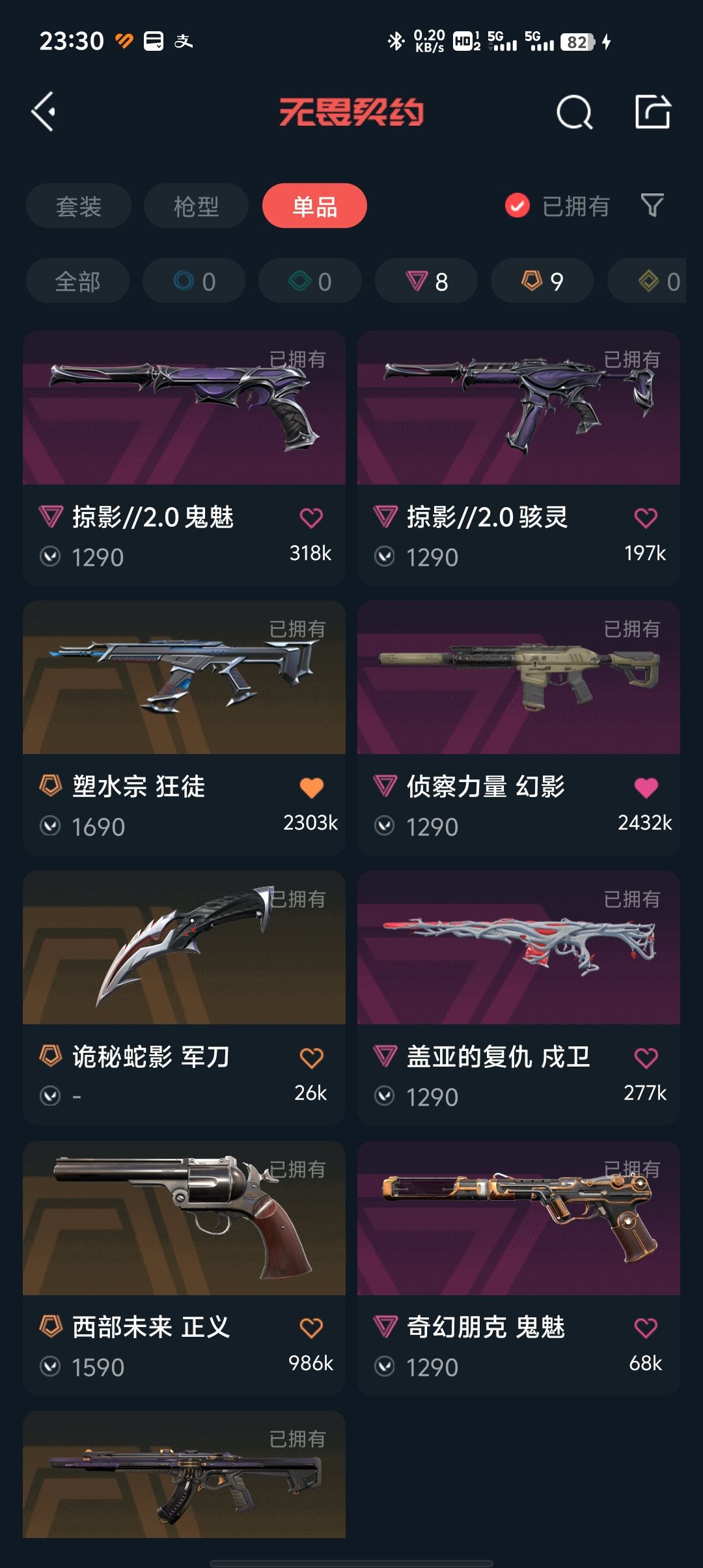Open the 诡秘蛇影 军刀 knife card
The height and width of the screenshot is (1568, 703).
tap(184, 998)
